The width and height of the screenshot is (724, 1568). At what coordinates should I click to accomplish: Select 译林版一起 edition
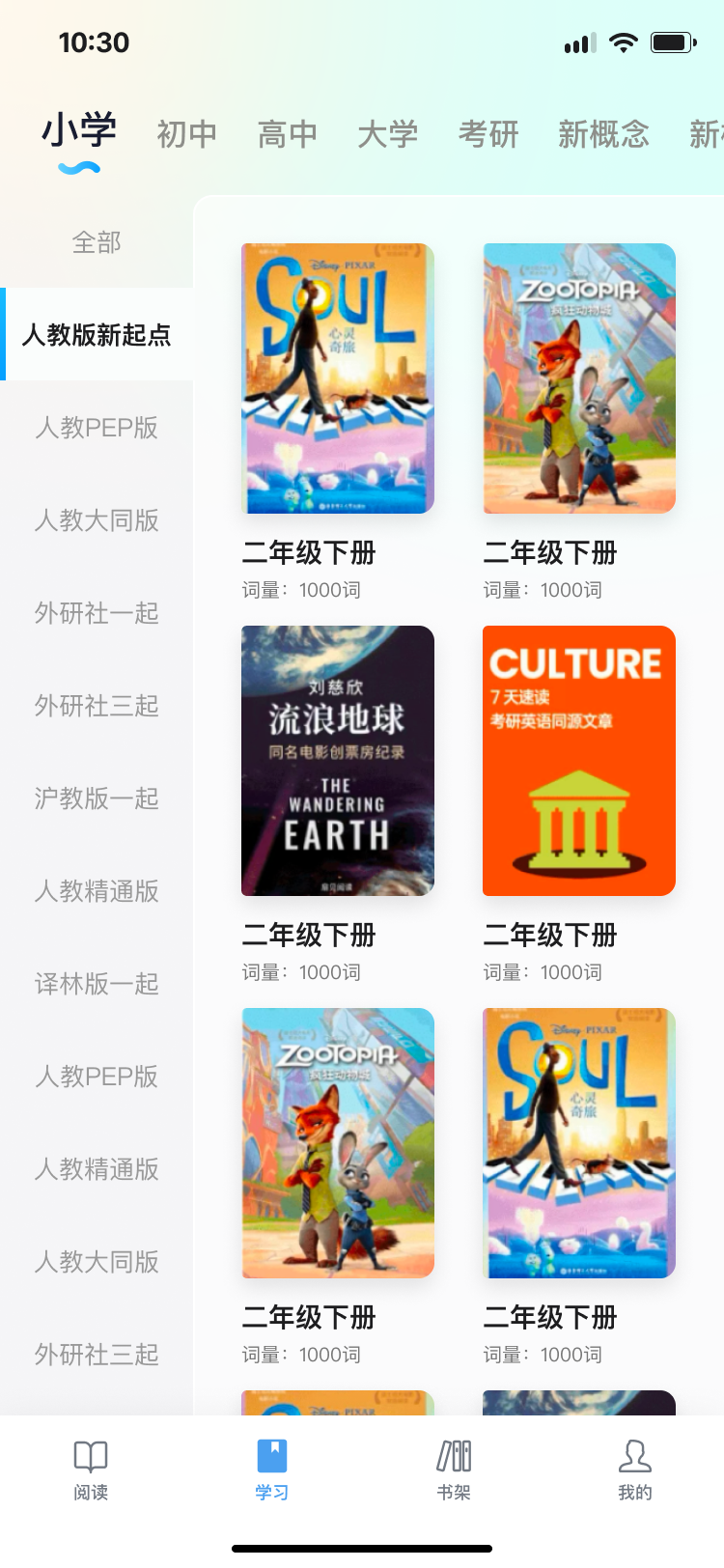[x=97, y=984]
